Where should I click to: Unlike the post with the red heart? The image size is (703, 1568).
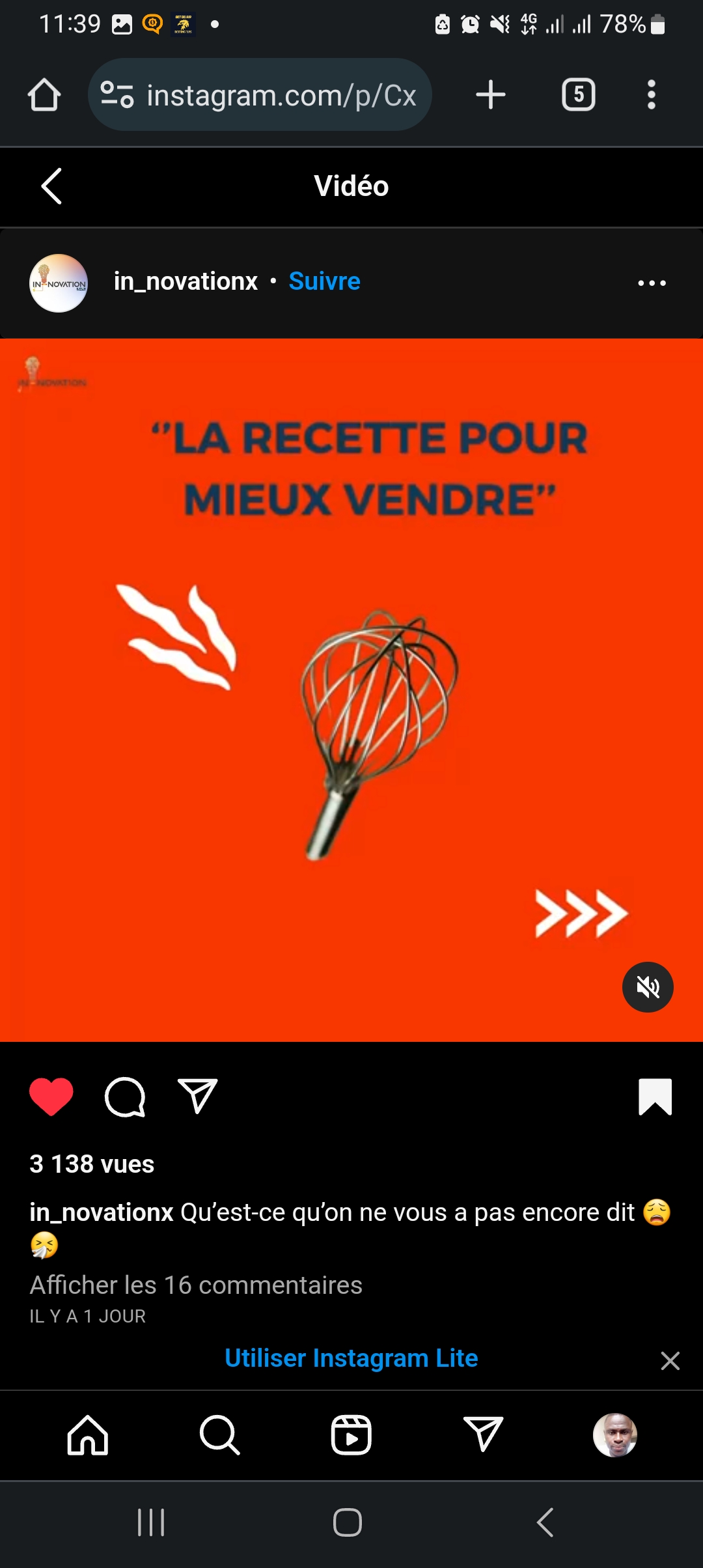51,1097
